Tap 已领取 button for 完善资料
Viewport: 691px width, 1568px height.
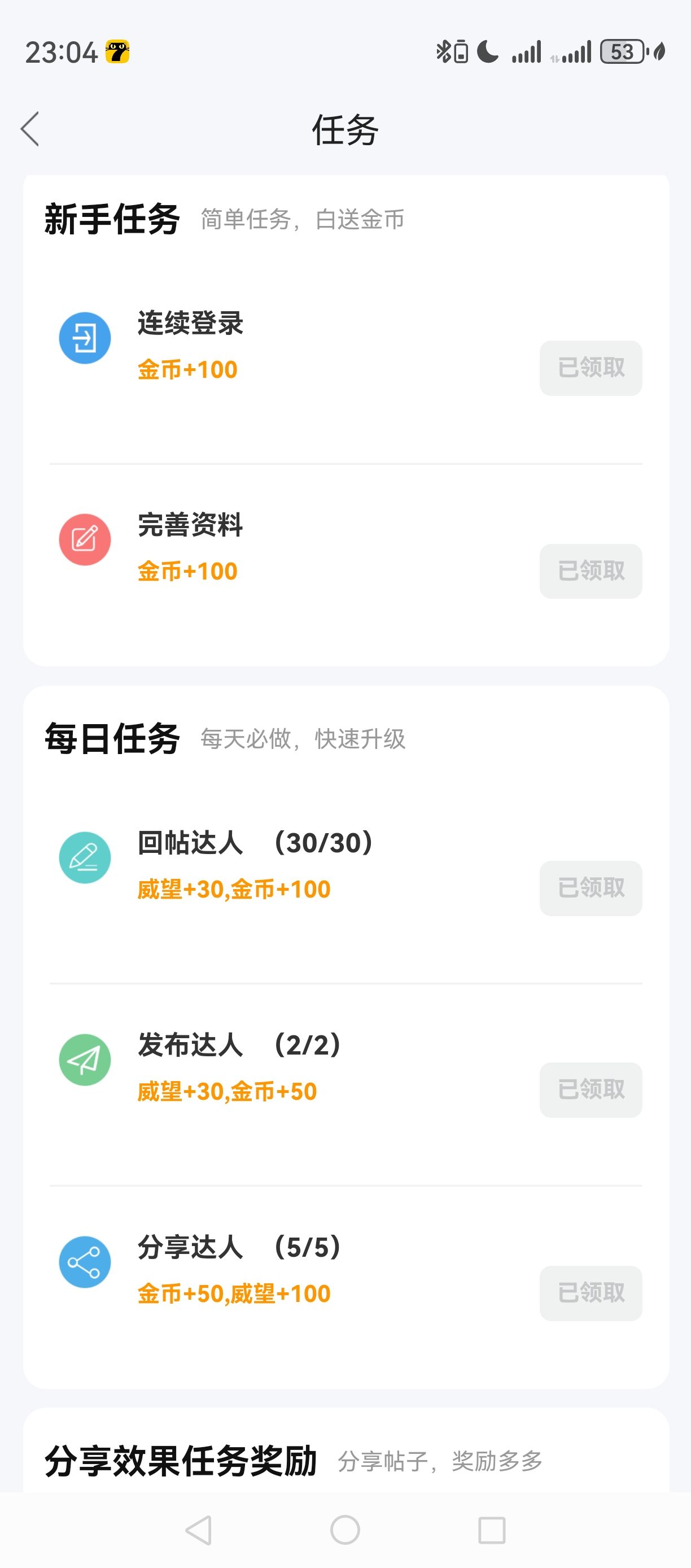591,571
